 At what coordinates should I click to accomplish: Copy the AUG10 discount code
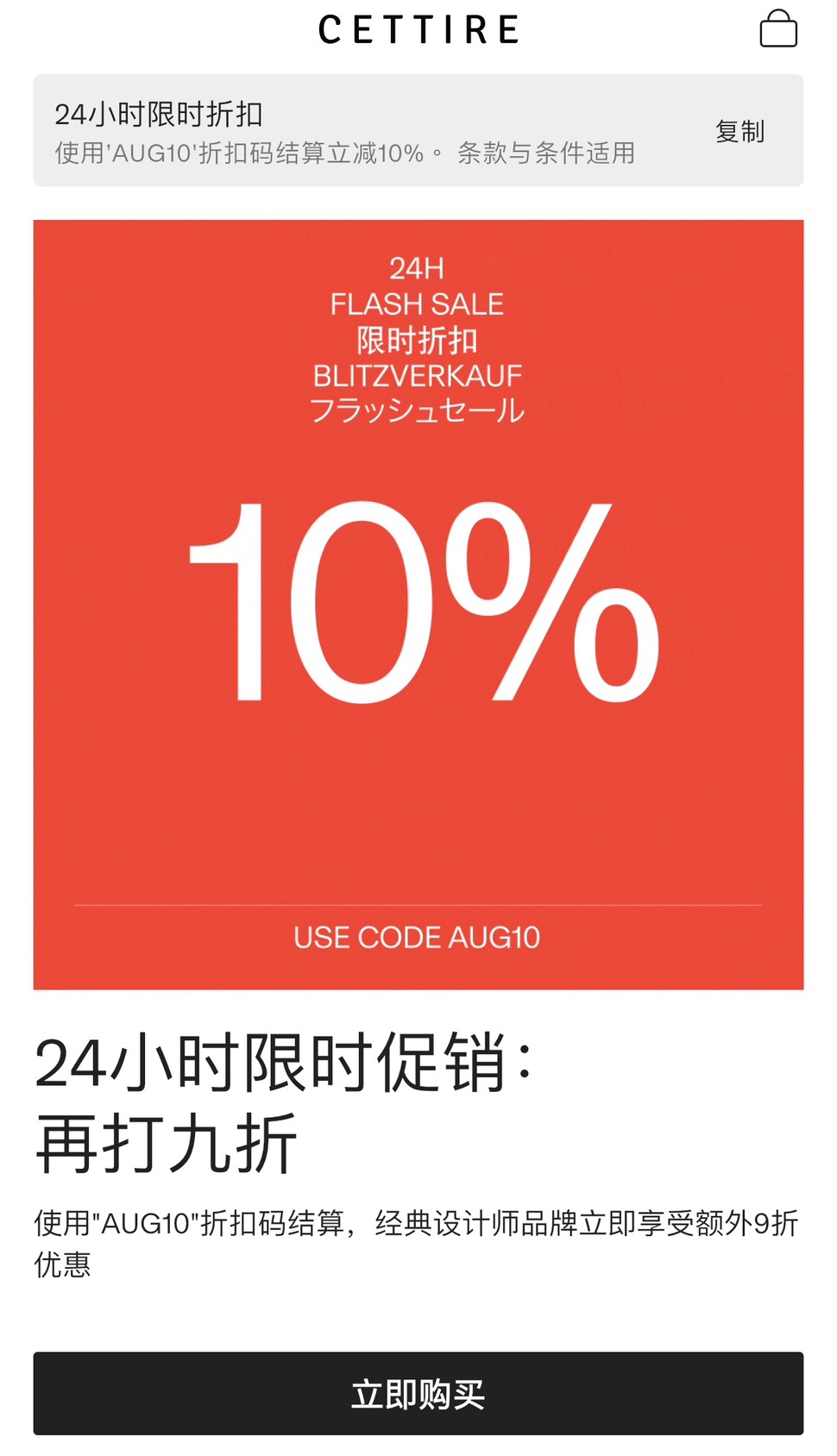coord(739,131)
